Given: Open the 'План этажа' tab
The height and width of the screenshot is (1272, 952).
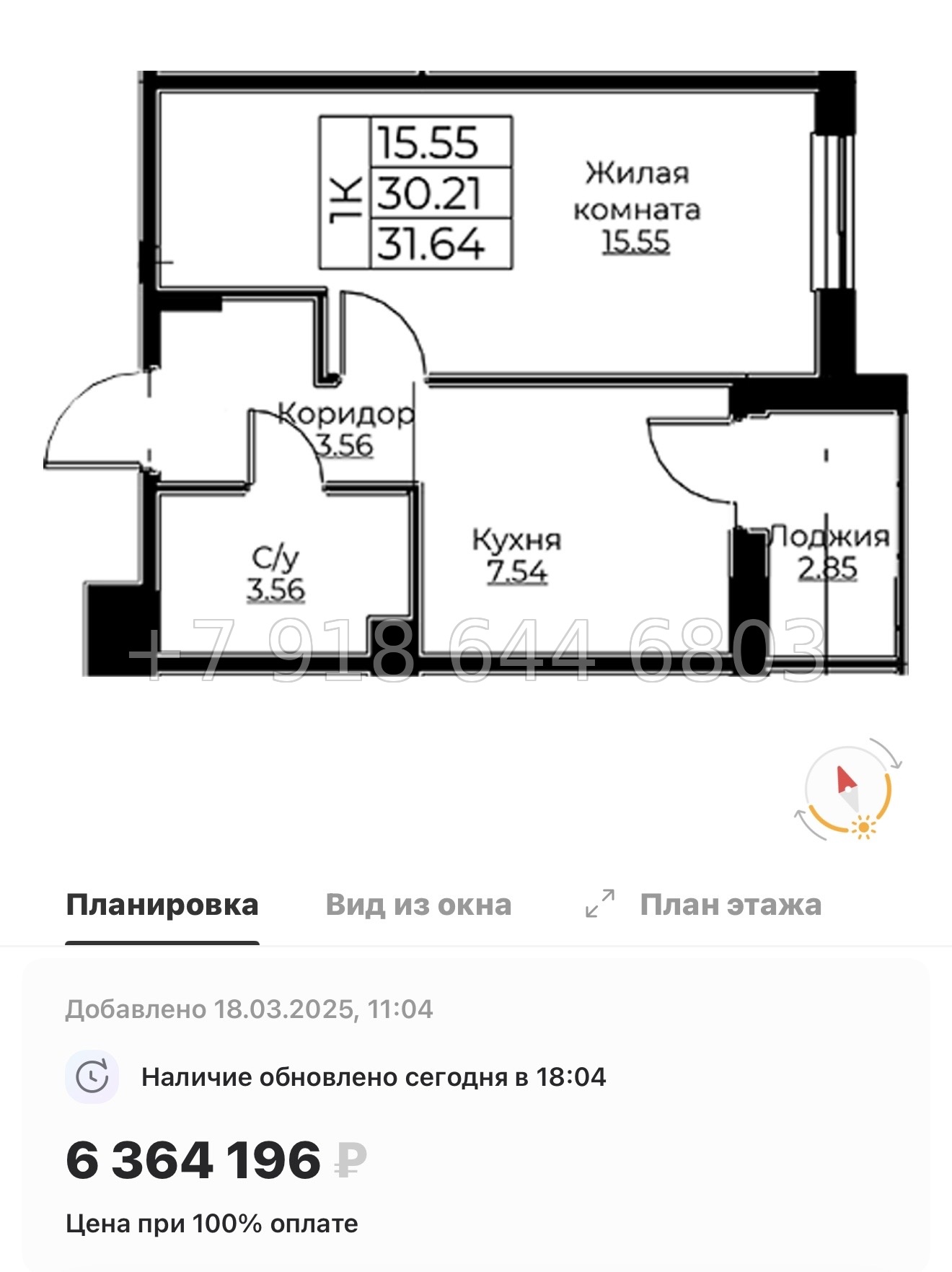Looking at the screenshot, I should [x=730, y=904].
